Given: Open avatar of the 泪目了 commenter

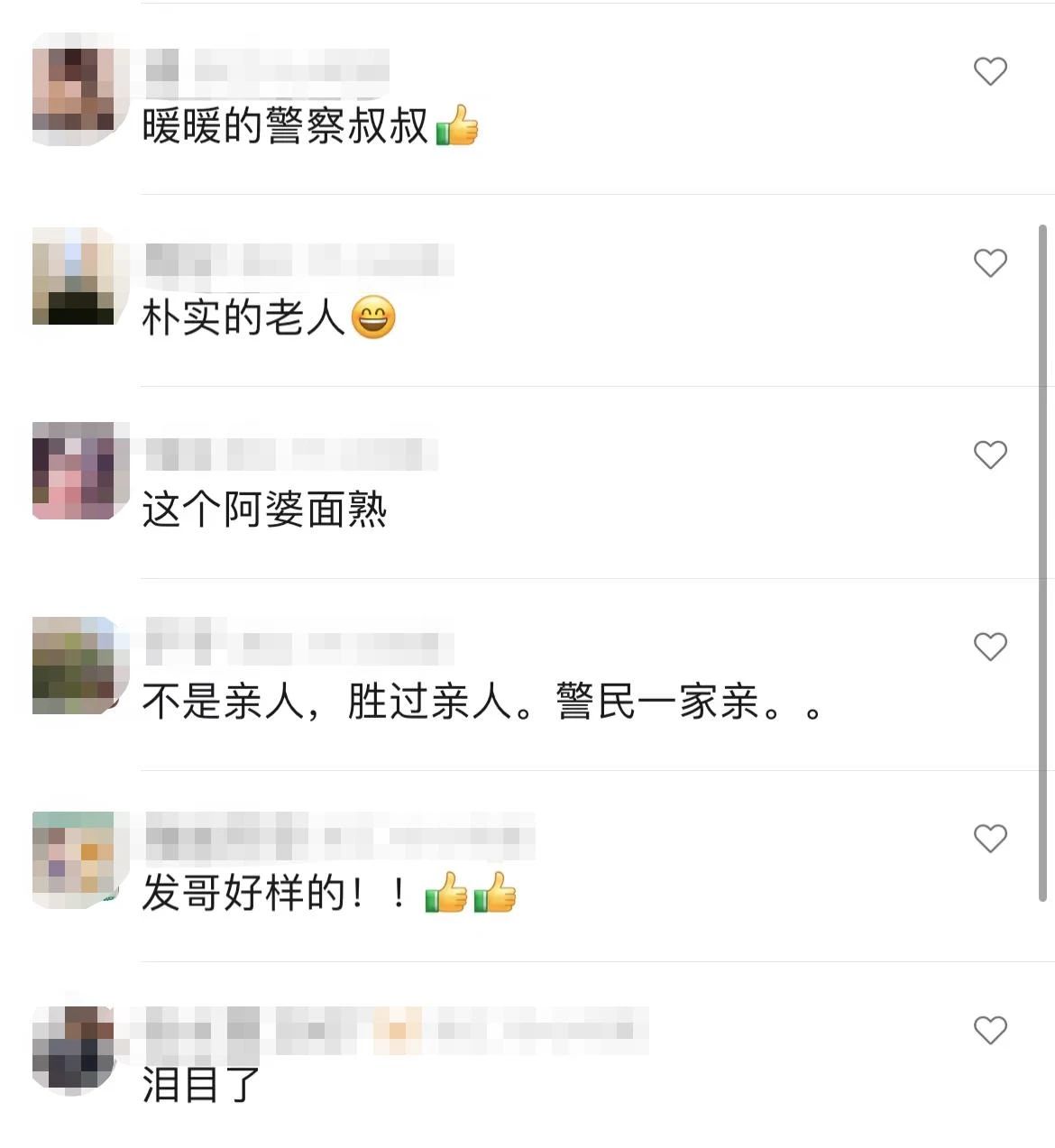Looking at the screenshot, I should 76,1050.
